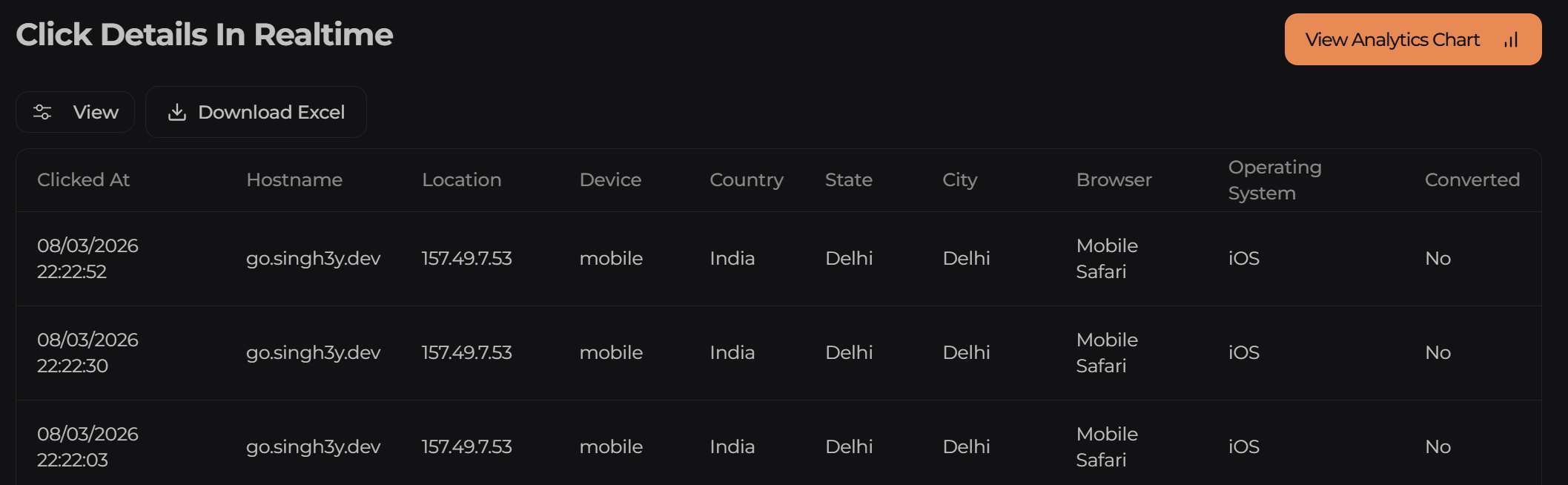Open the View column options
The height and width of the screenshot is (485, 1568).
pos(75,112)
